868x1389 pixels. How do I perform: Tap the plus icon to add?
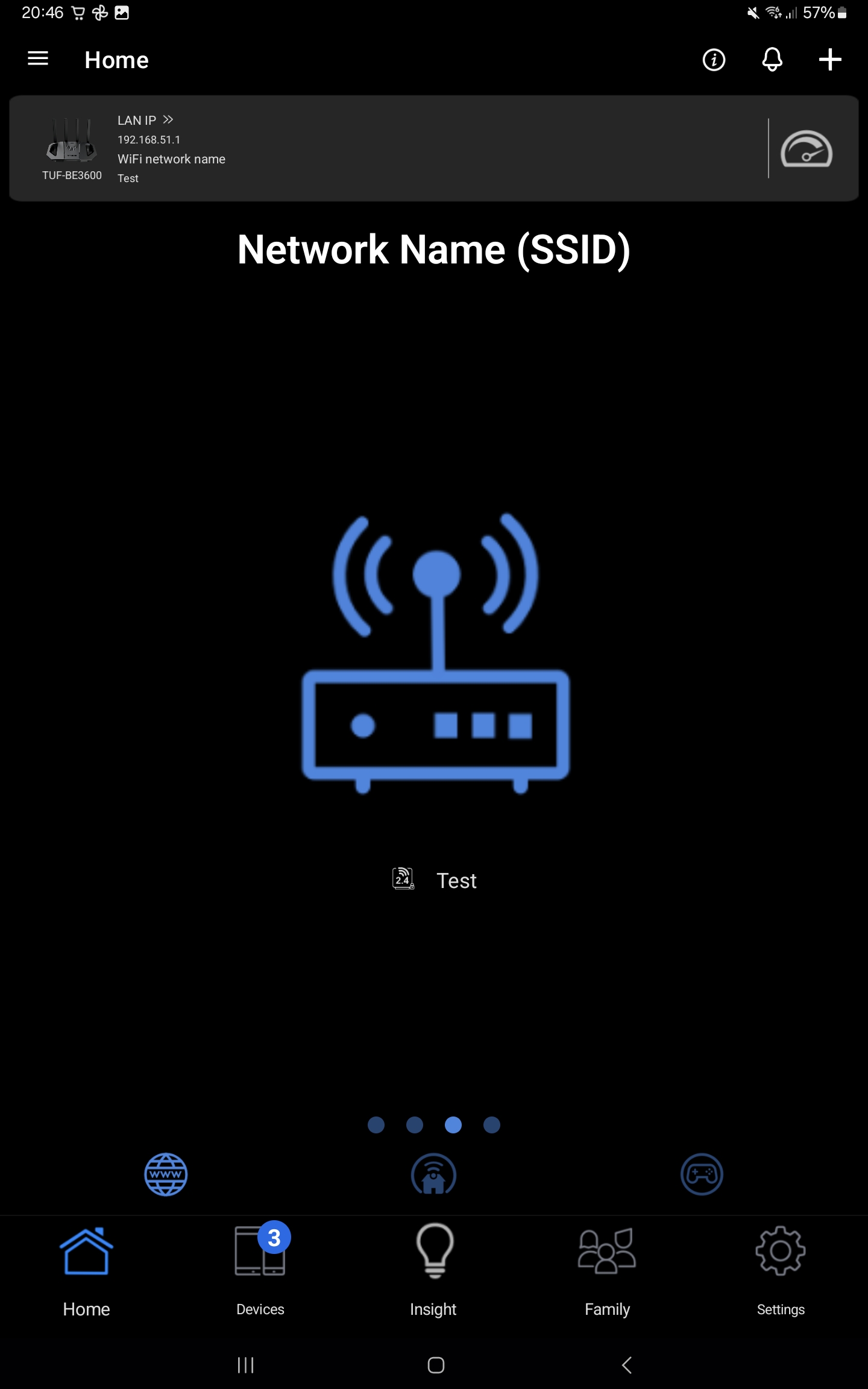tap(830, 60)
